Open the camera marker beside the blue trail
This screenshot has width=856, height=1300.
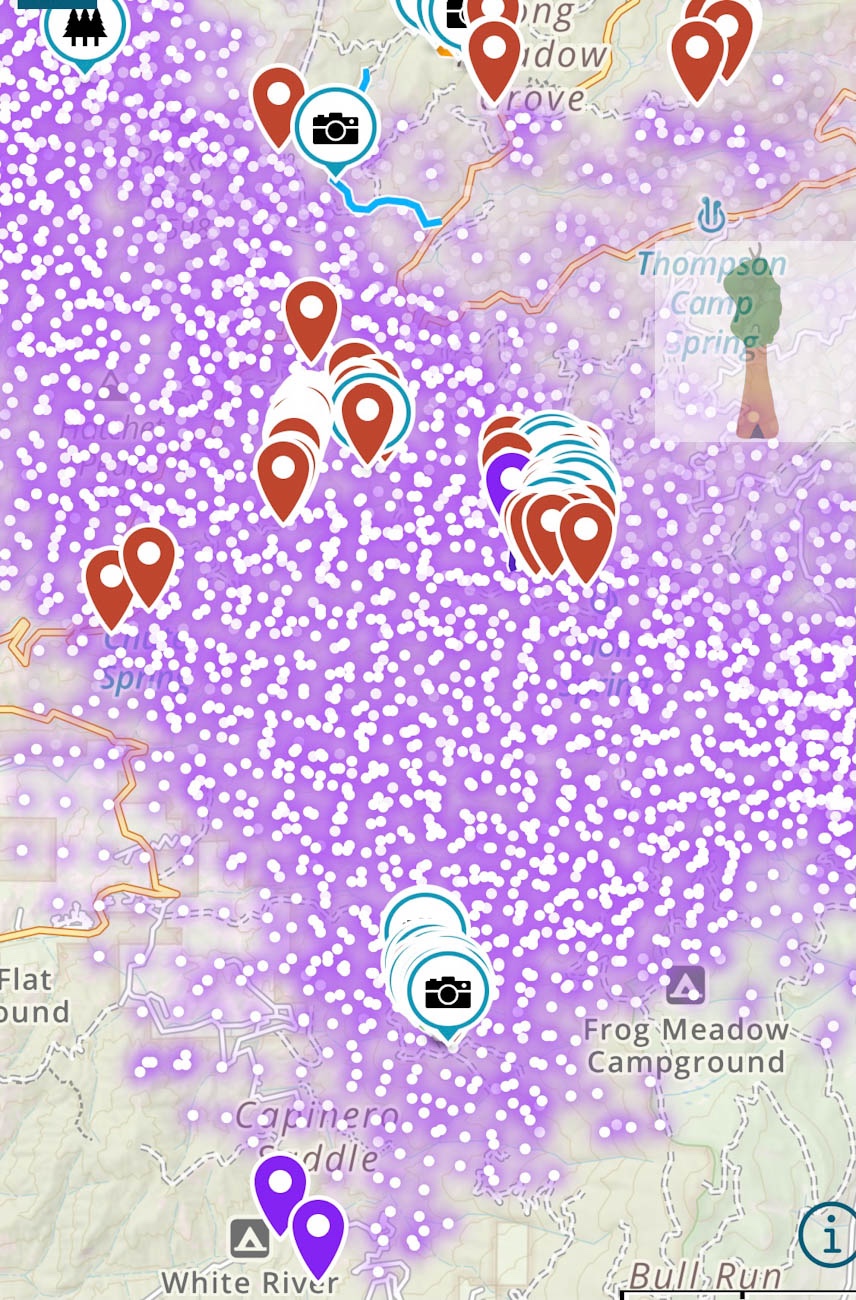pos(335,129)
